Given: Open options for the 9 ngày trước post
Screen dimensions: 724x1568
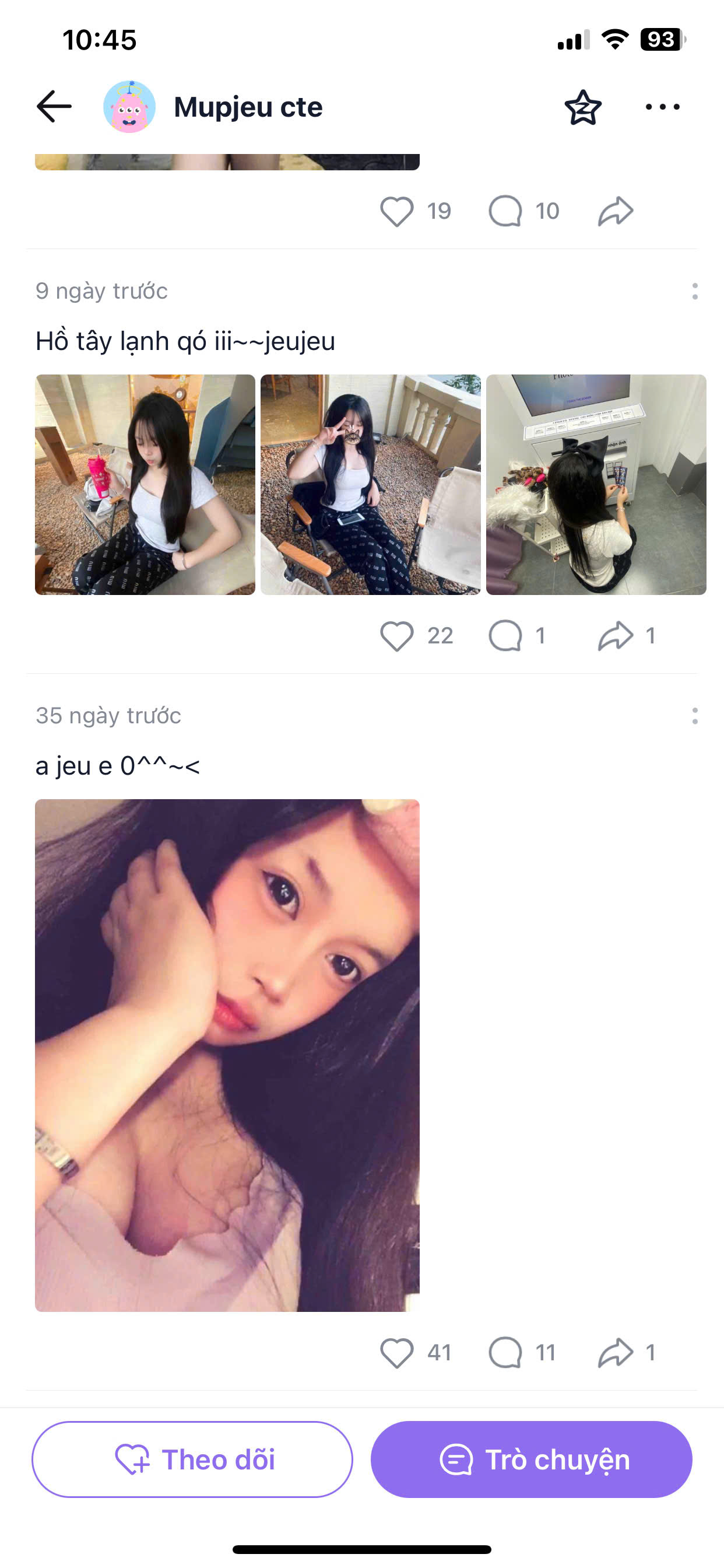Looking at the screenshot, I should [x=695, y=291].
